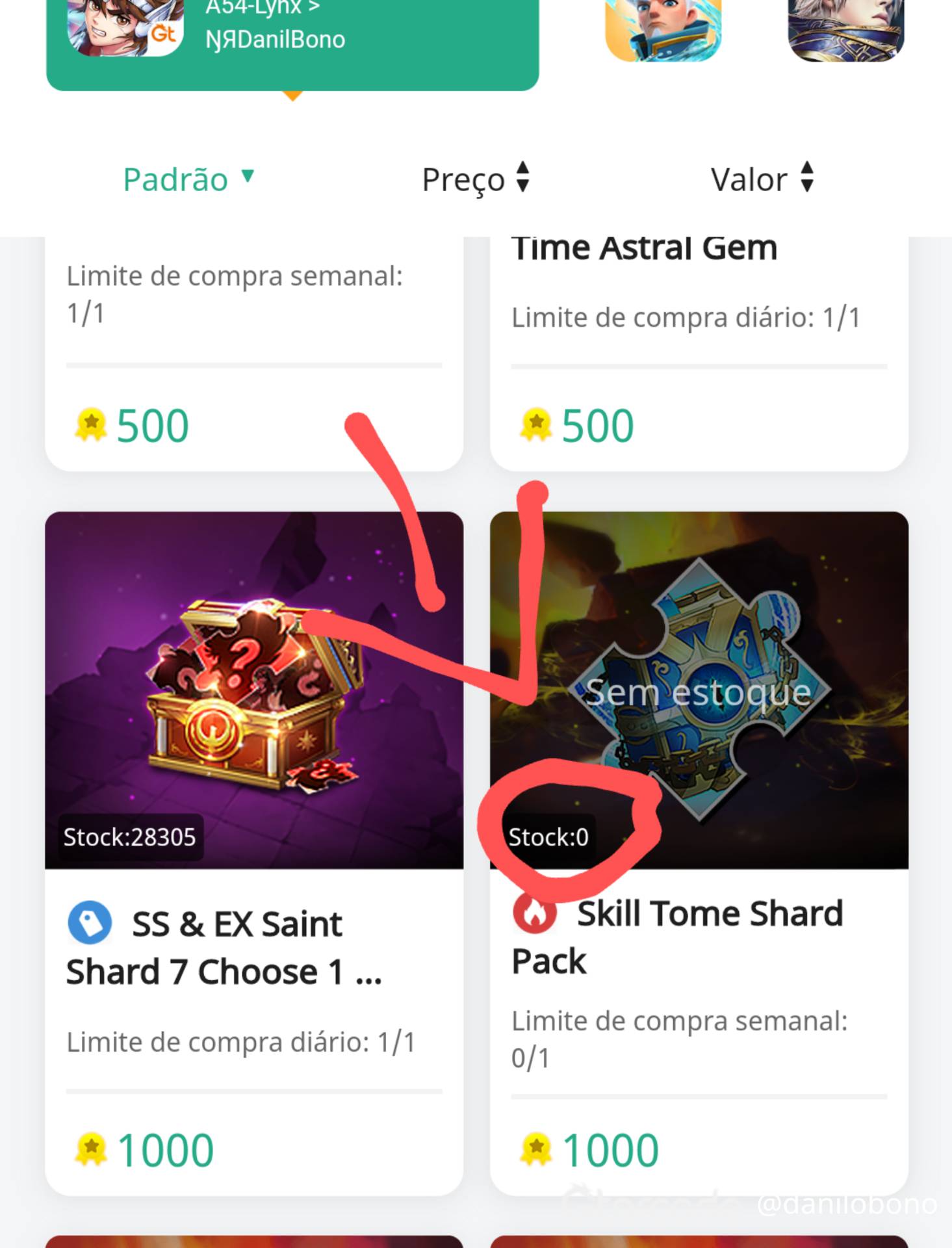The image size is (952, 1248).
Task: Open the Padrão sort dropdown
Action: [188, 179]
